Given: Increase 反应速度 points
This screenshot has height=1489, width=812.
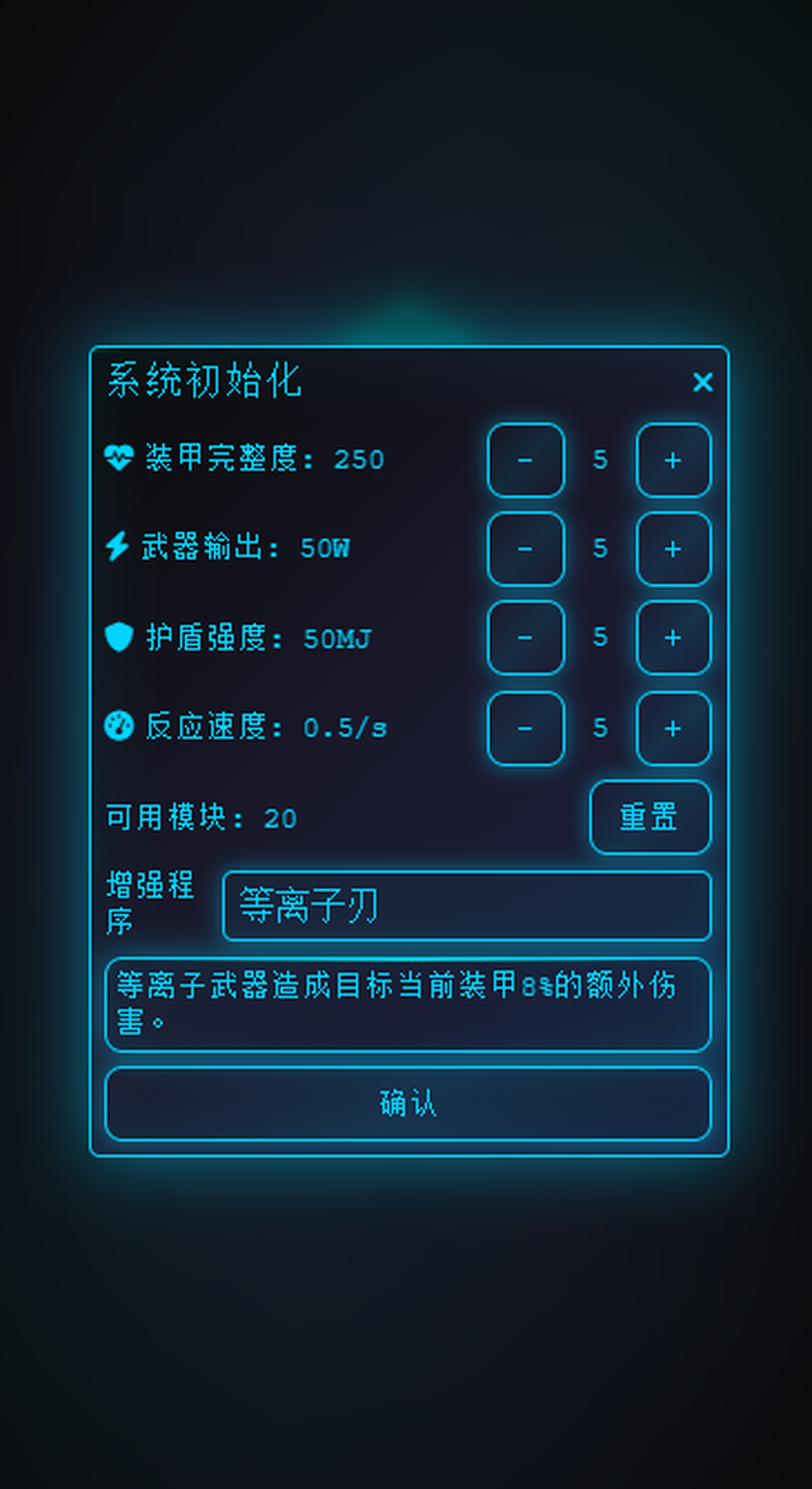Looking at the screenshot, I should 673,728.
